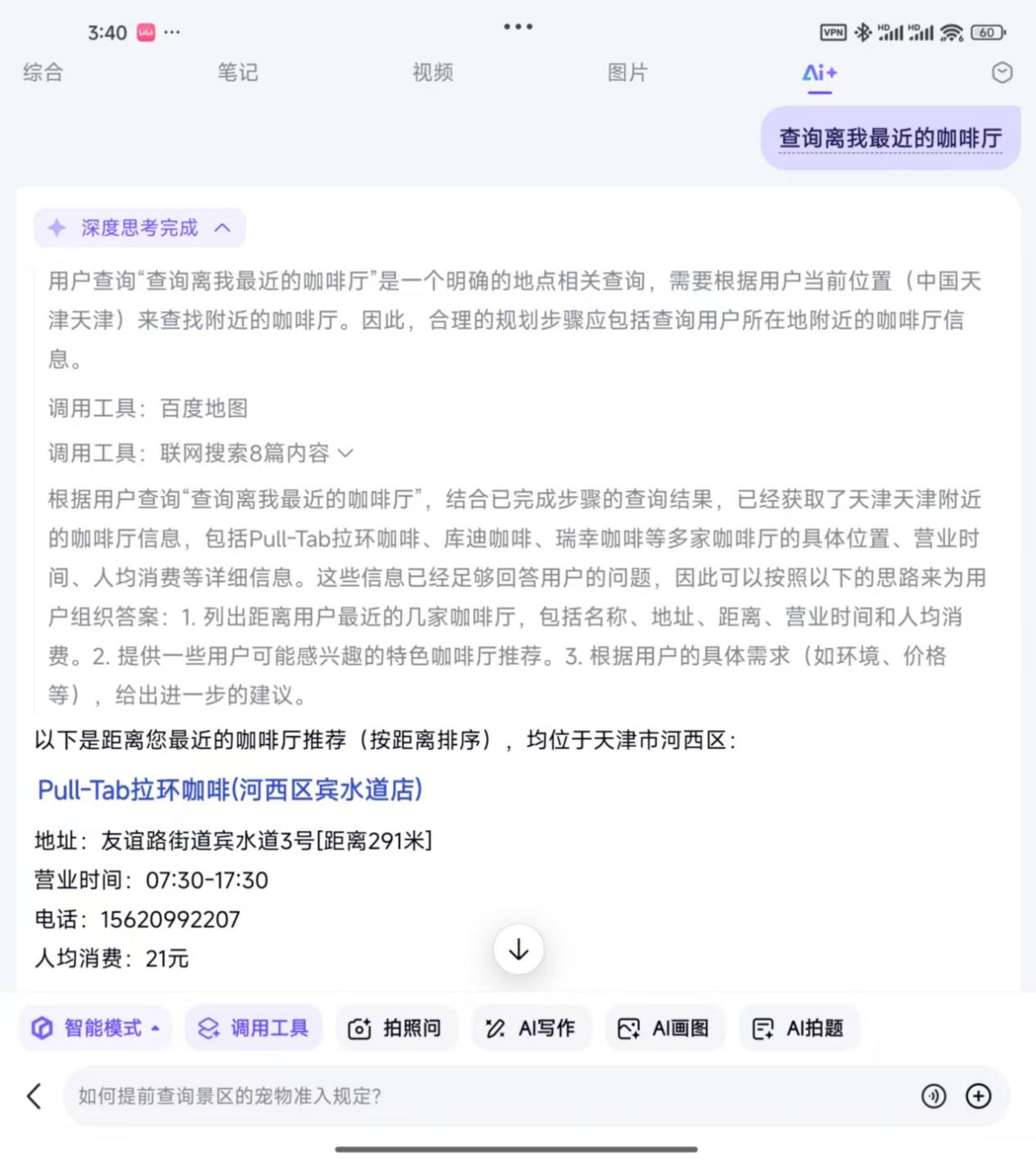Open AI画图 tool
The height and width of the screenshot is (1160, 1036).
pos(664,1028)
